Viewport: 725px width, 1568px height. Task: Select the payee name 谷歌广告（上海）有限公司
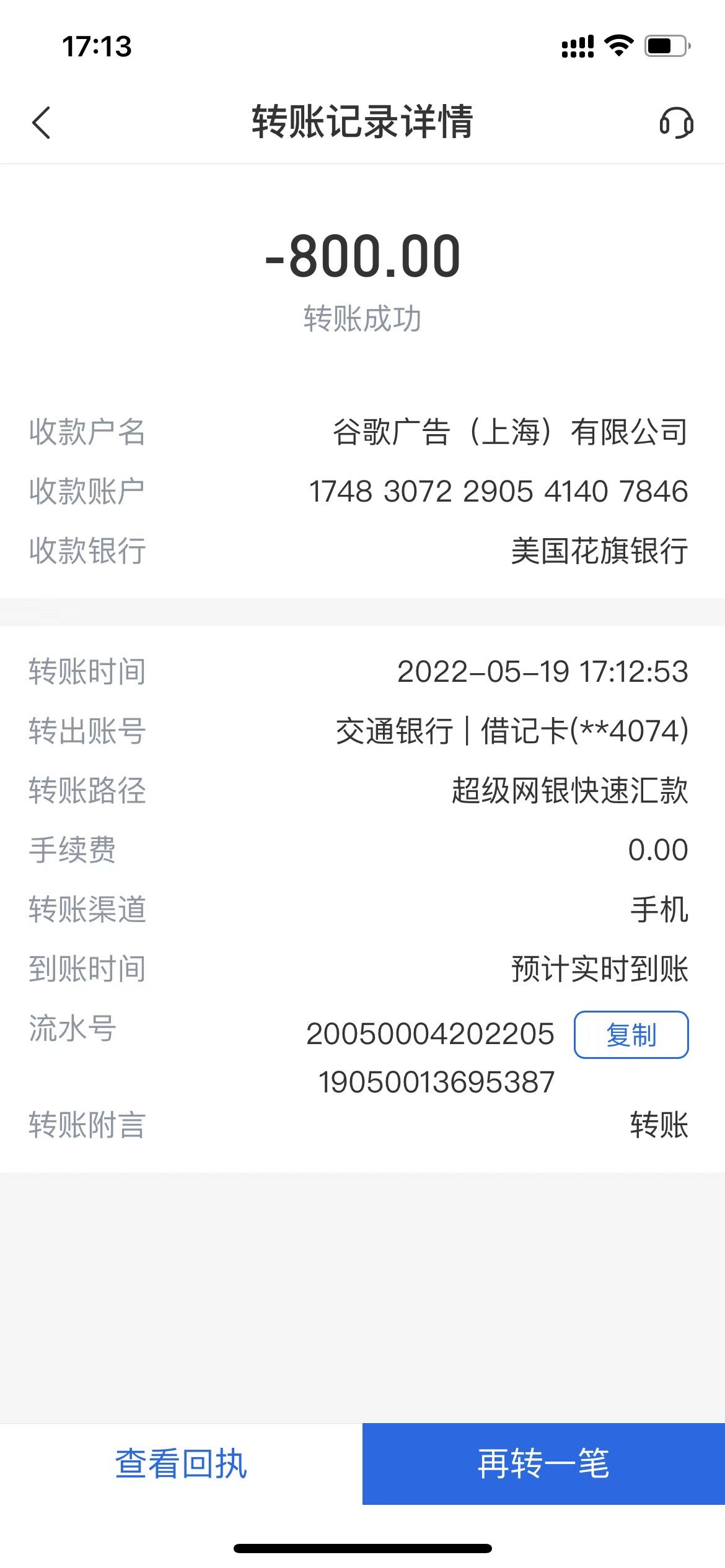(x=509, y=433)
